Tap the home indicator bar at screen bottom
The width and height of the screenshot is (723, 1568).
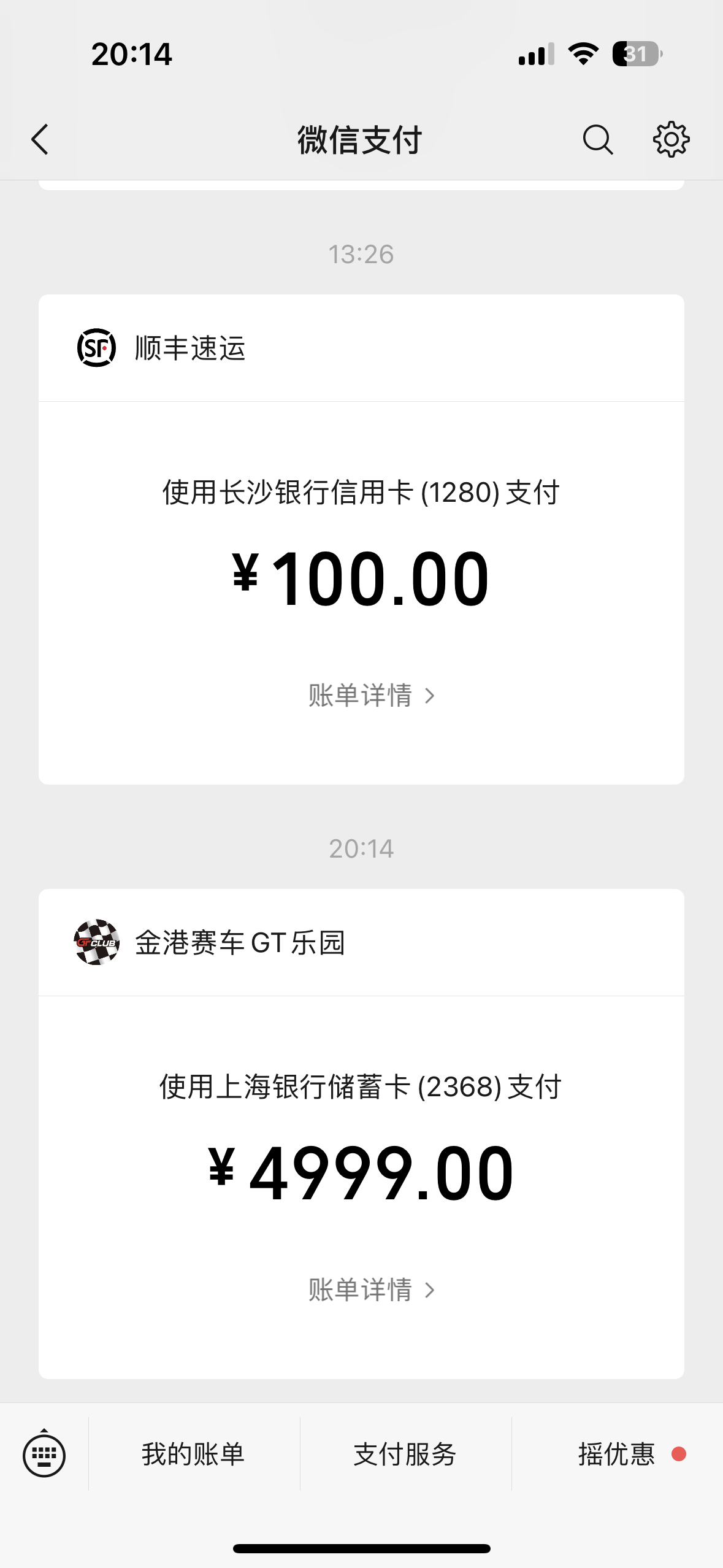coord(361,1548)
